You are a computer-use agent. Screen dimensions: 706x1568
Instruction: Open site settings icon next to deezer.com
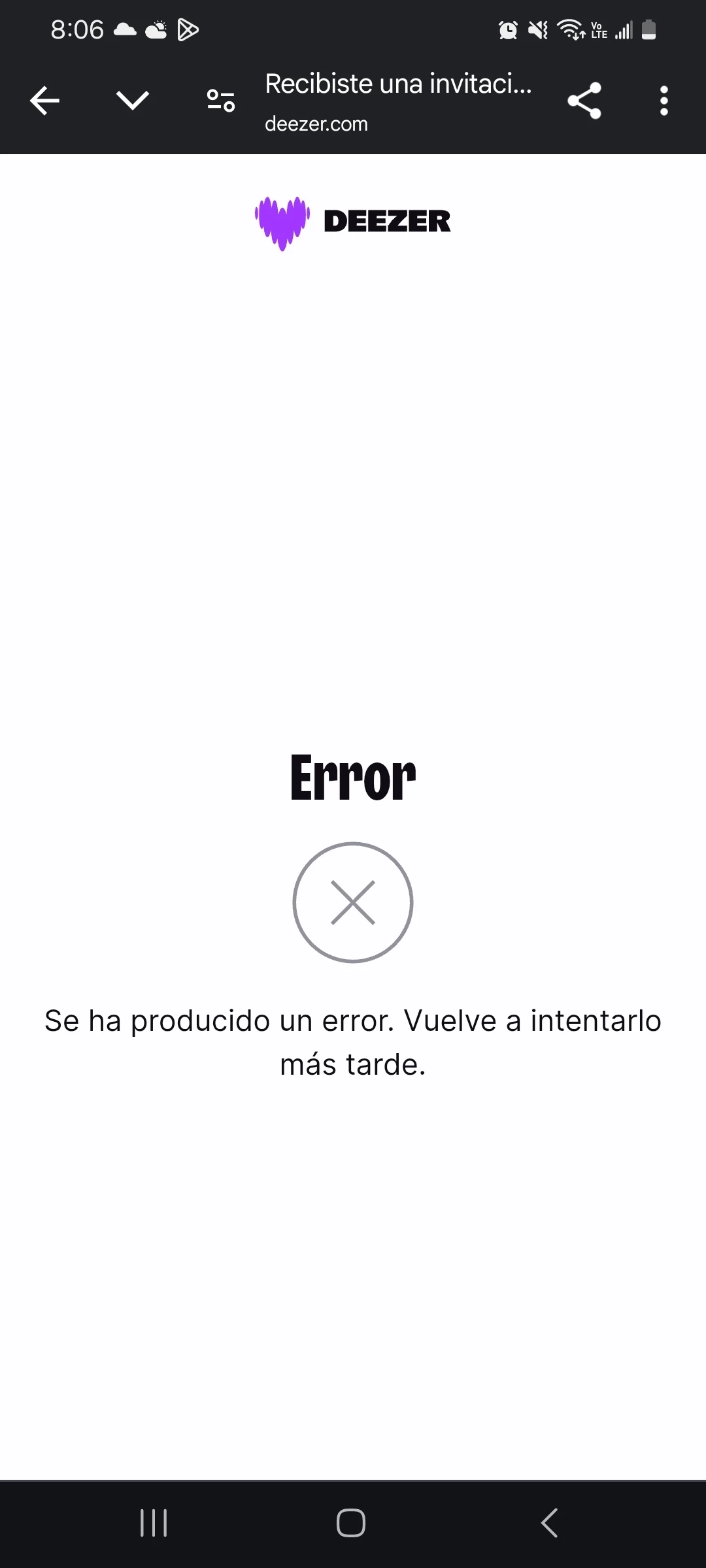tap(221, 101)
